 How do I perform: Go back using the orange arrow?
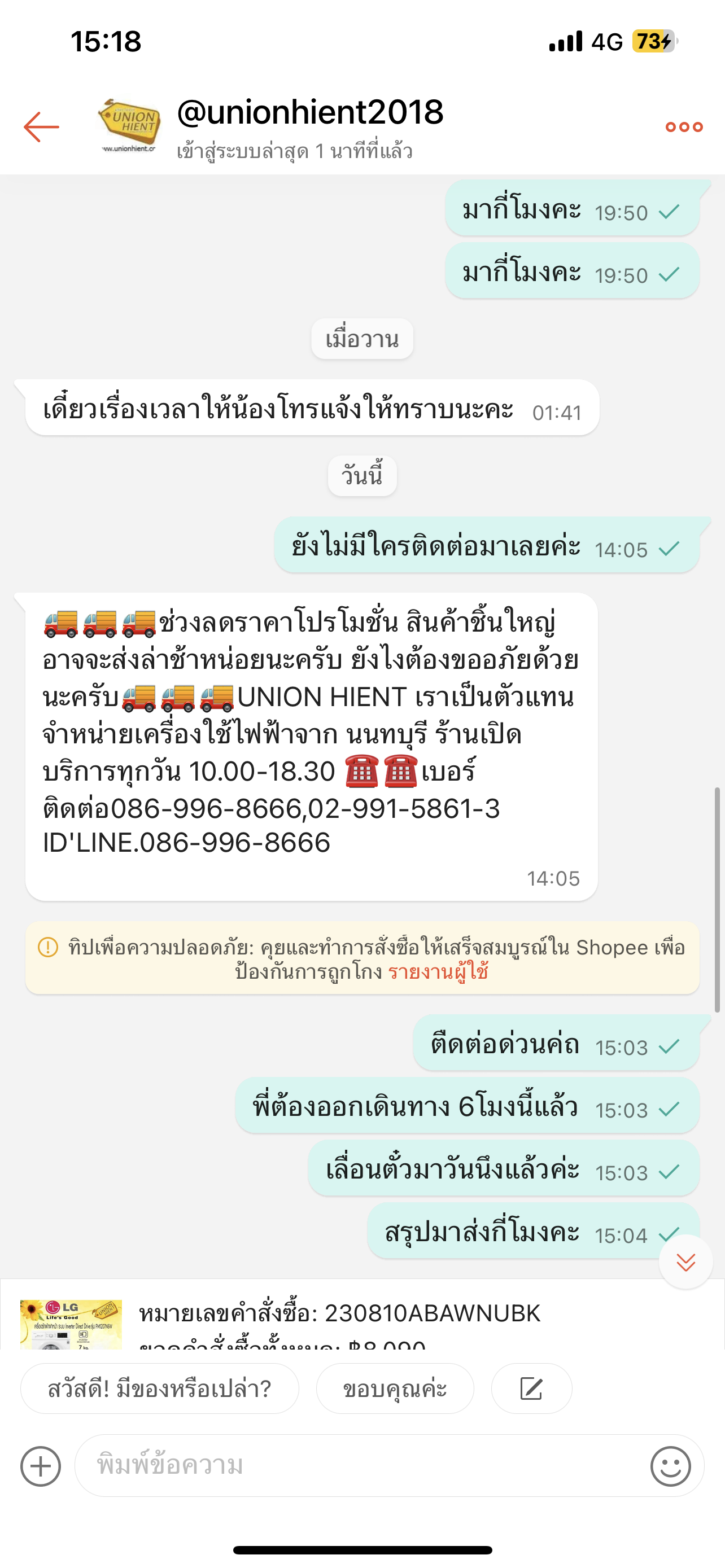[41, 126]
